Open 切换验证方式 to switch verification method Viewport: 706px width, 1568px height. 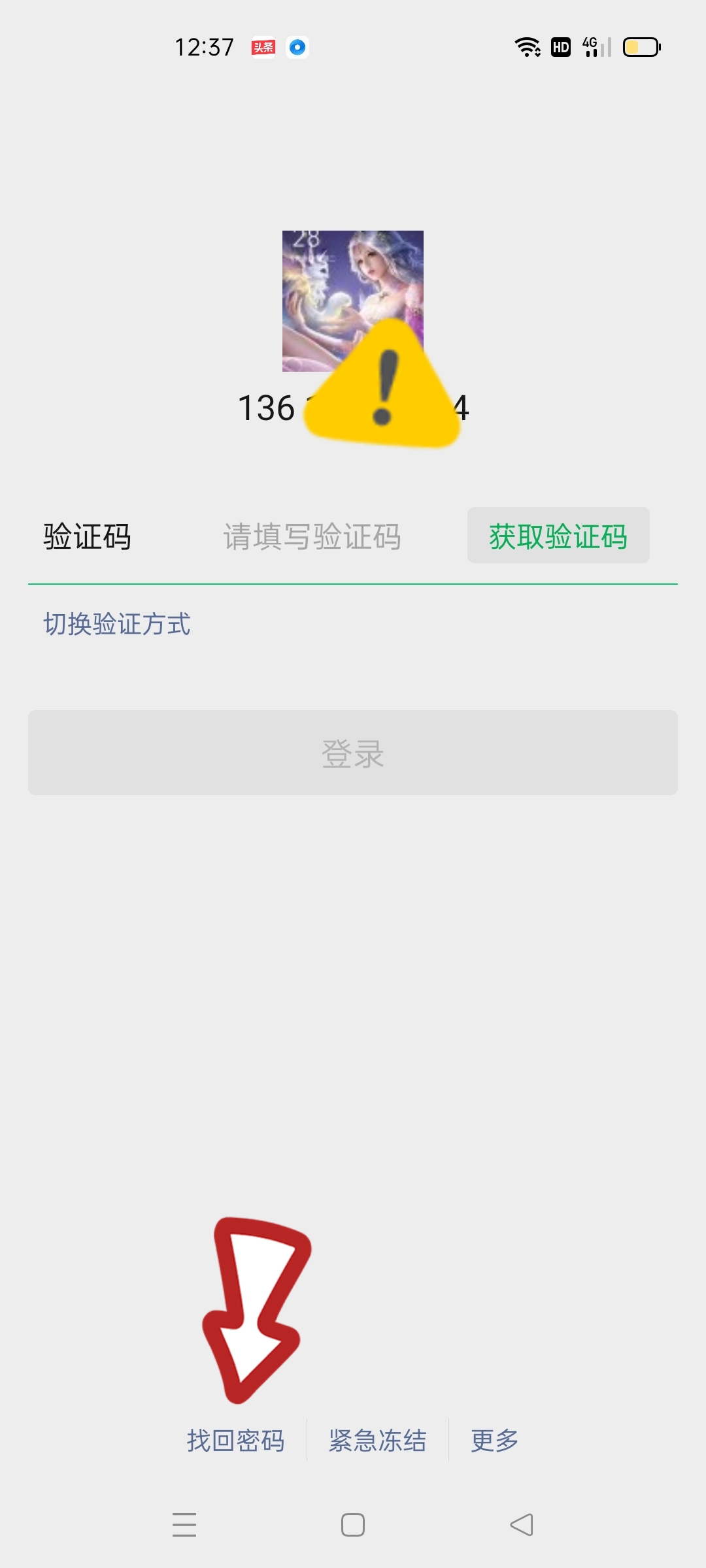pyautogui.click(x=118, y=625)
